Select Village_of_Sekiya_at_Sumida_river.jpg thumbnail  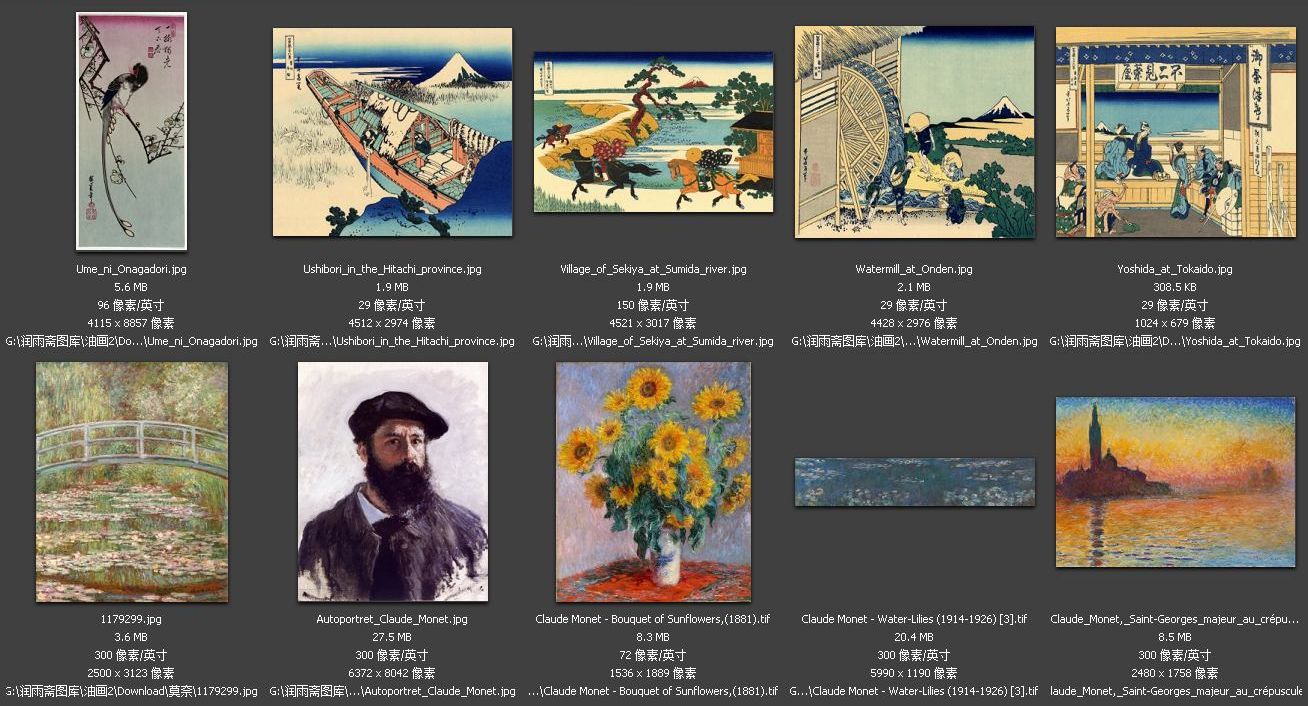[x=653, y=132]
